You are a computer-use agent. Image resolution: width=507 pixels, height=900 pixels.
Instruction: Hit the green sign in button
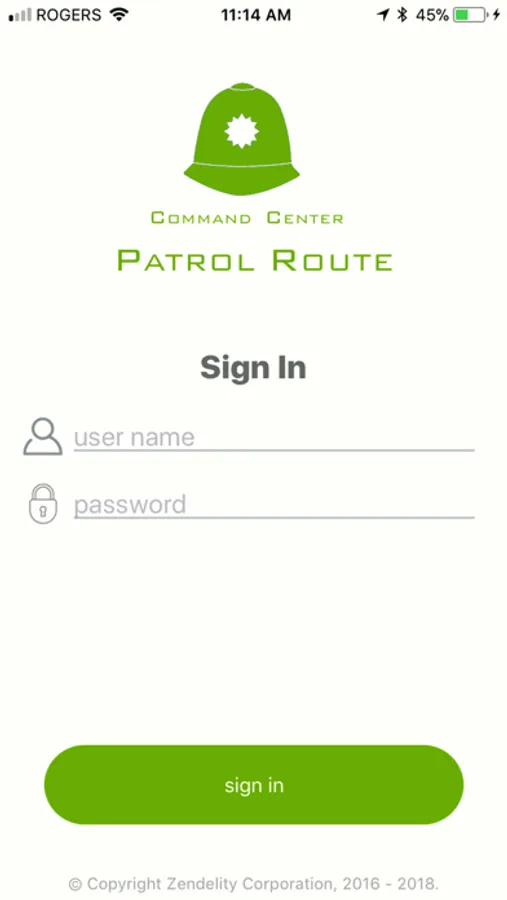254,785
